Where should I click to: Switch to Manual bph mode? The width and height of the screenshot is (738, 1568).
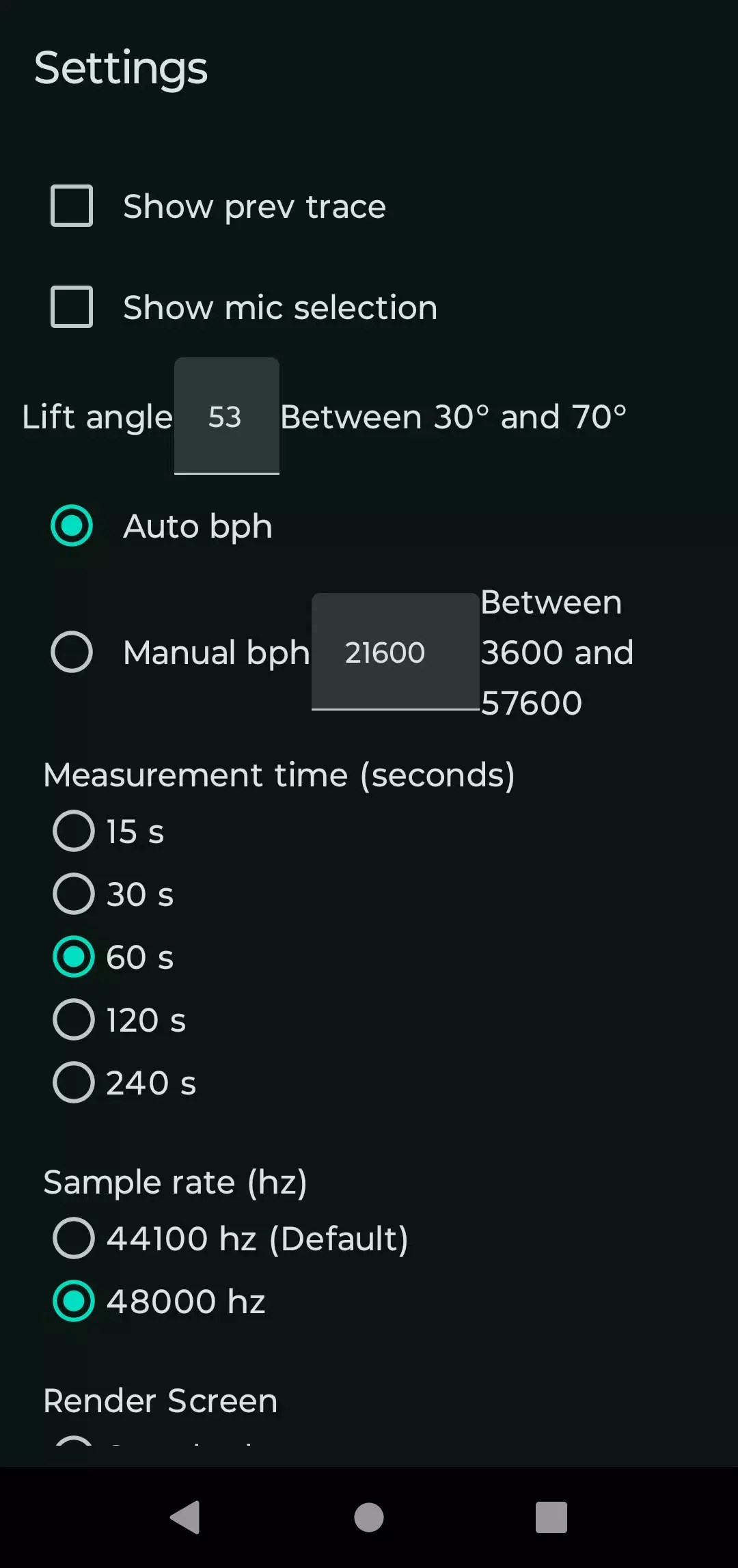coord(72,650)
